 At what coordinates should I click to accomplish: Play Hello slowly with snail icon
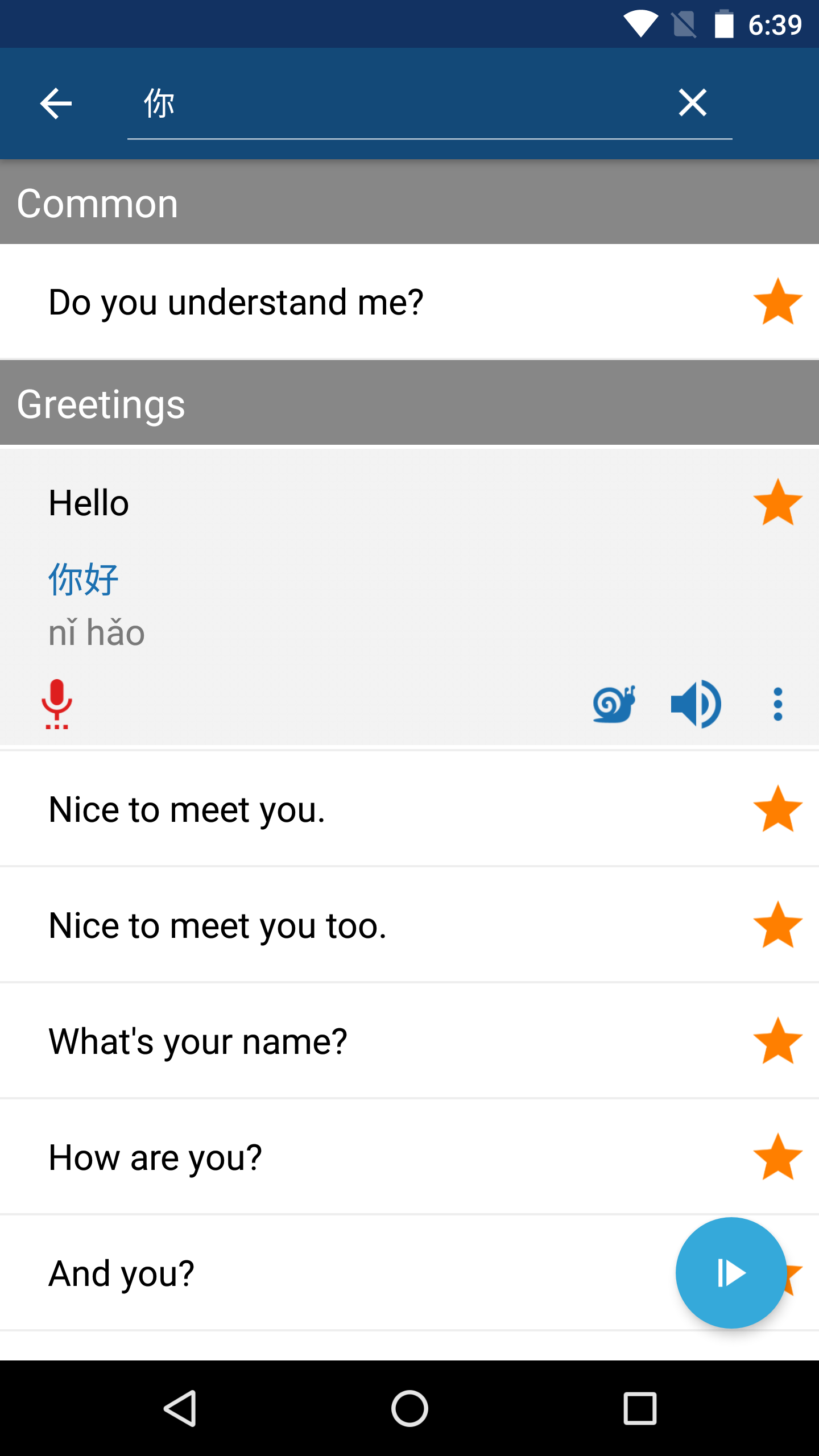coord(614,704)
